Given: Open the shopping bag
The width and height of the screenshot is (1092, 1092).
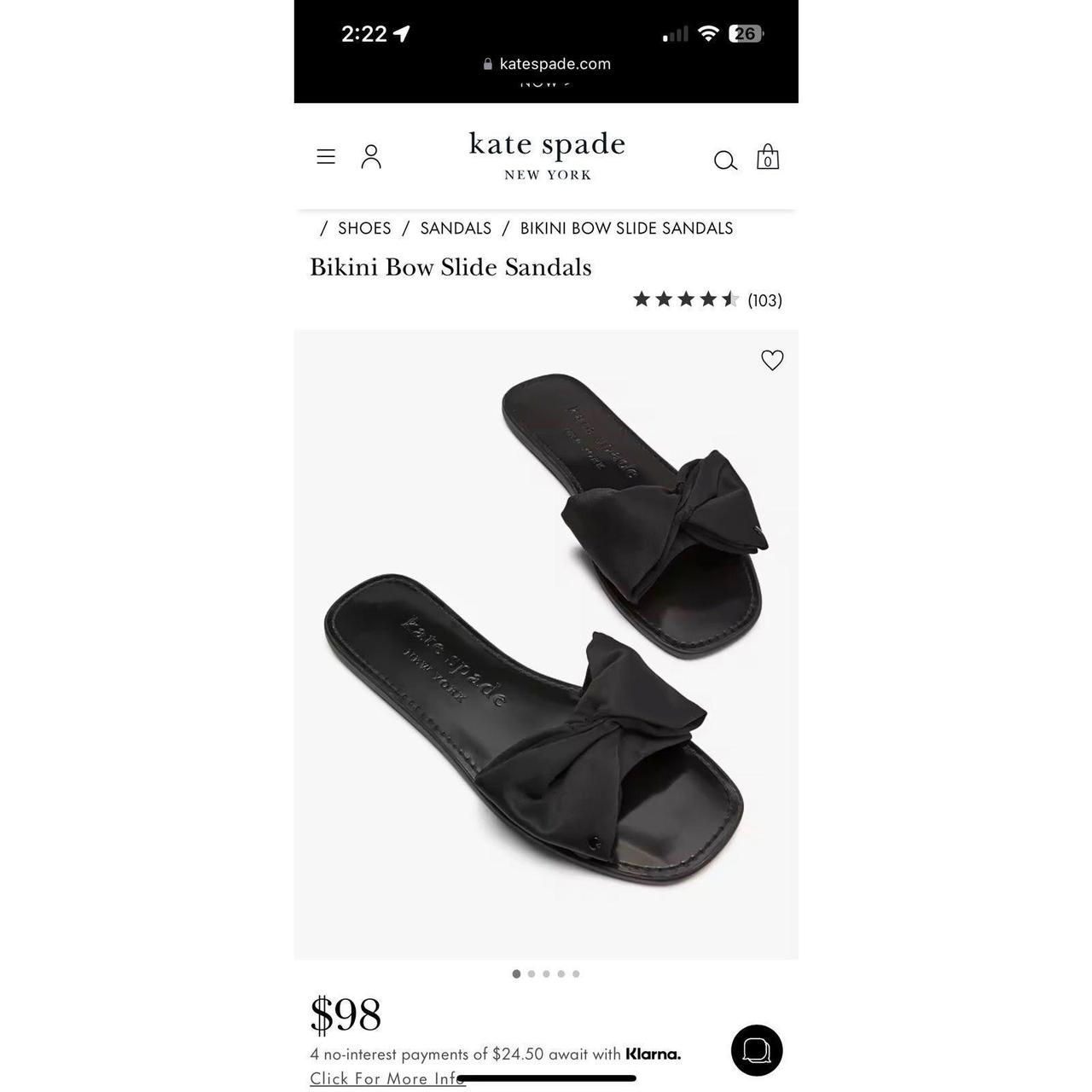Looking at the screenshot, I should (x=768, y=158).
